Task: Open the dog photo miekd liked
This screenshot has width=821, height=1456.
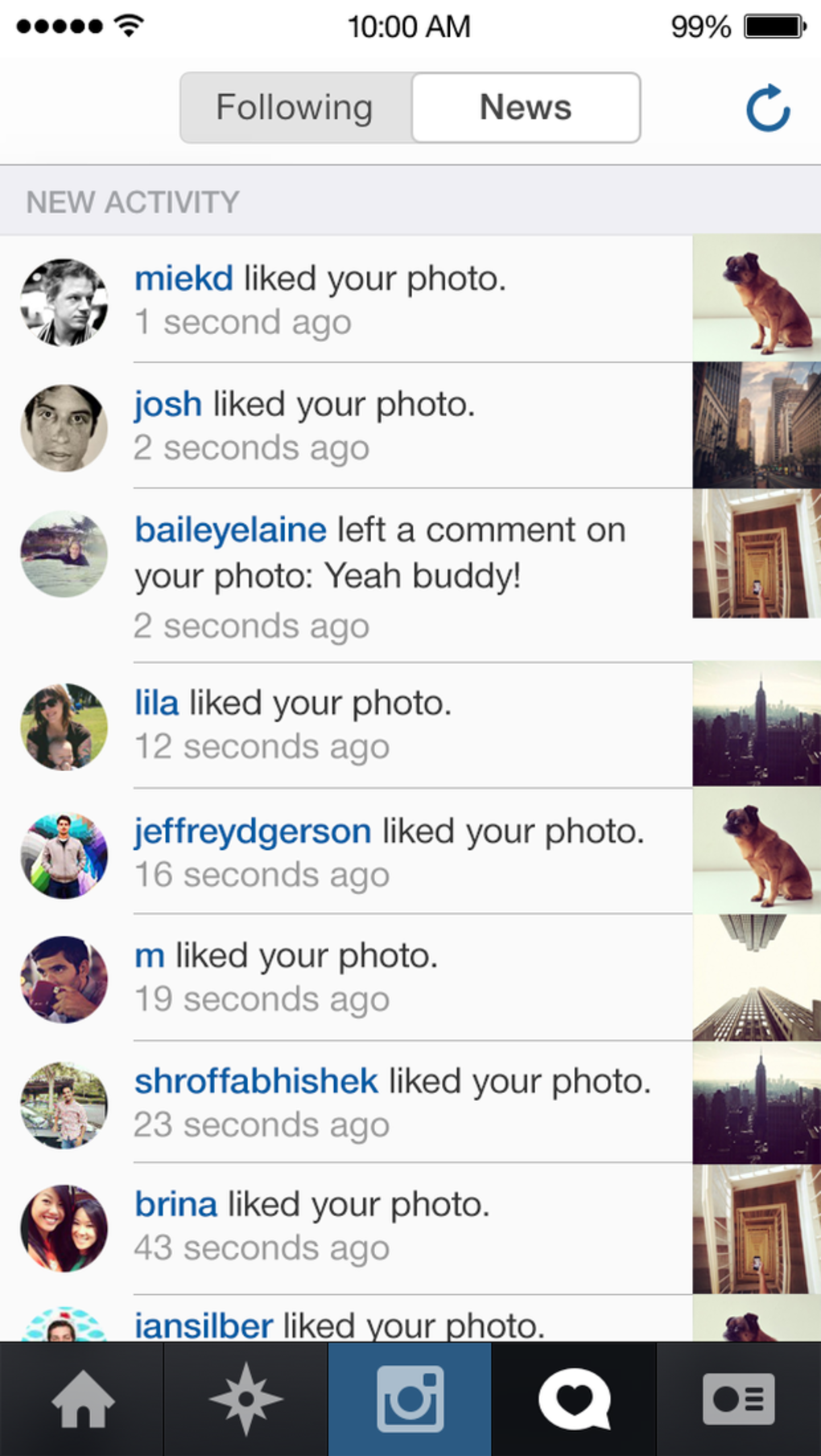Action: tap(757, 298)
